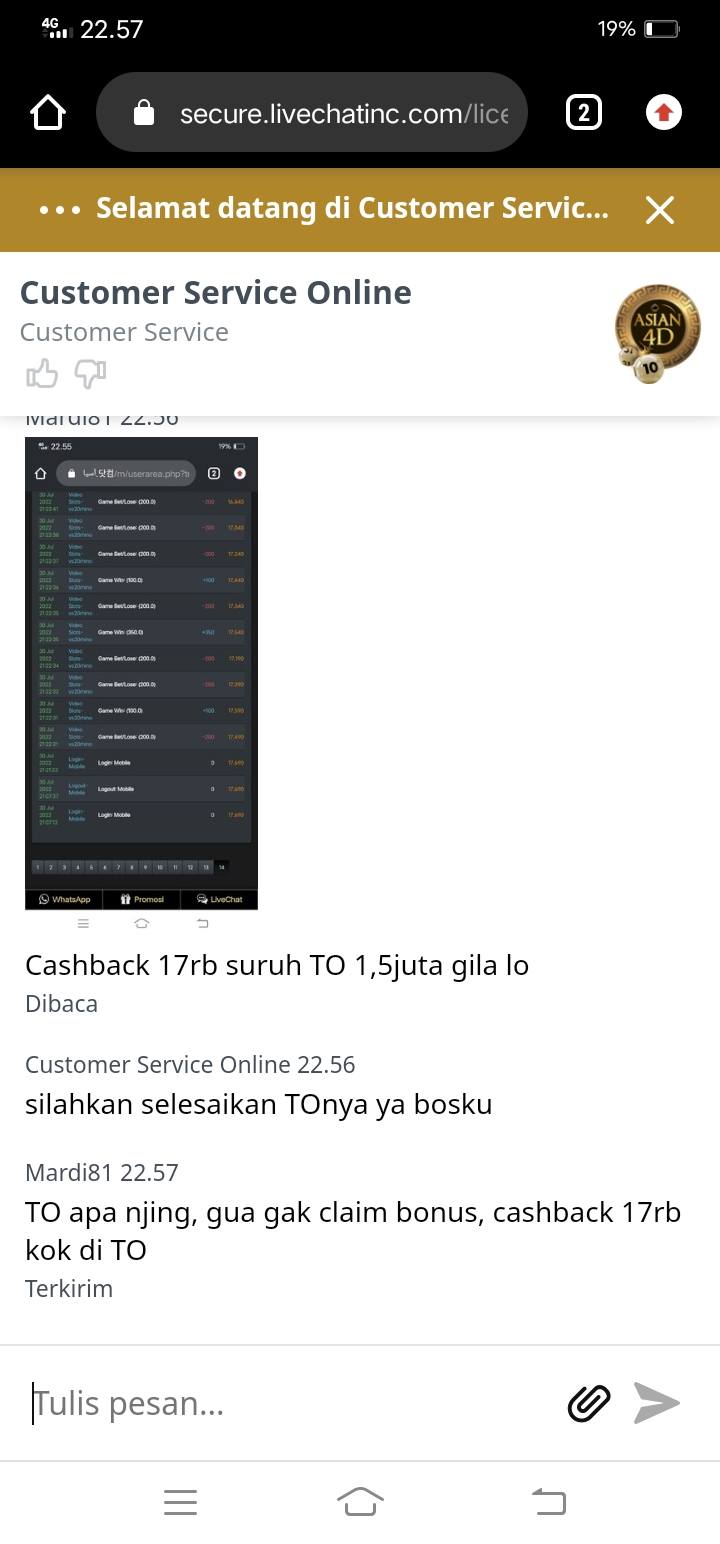Rate the chat with thumbs up
The height and width of the screenshot is (1544, 720).
[42, 375]
